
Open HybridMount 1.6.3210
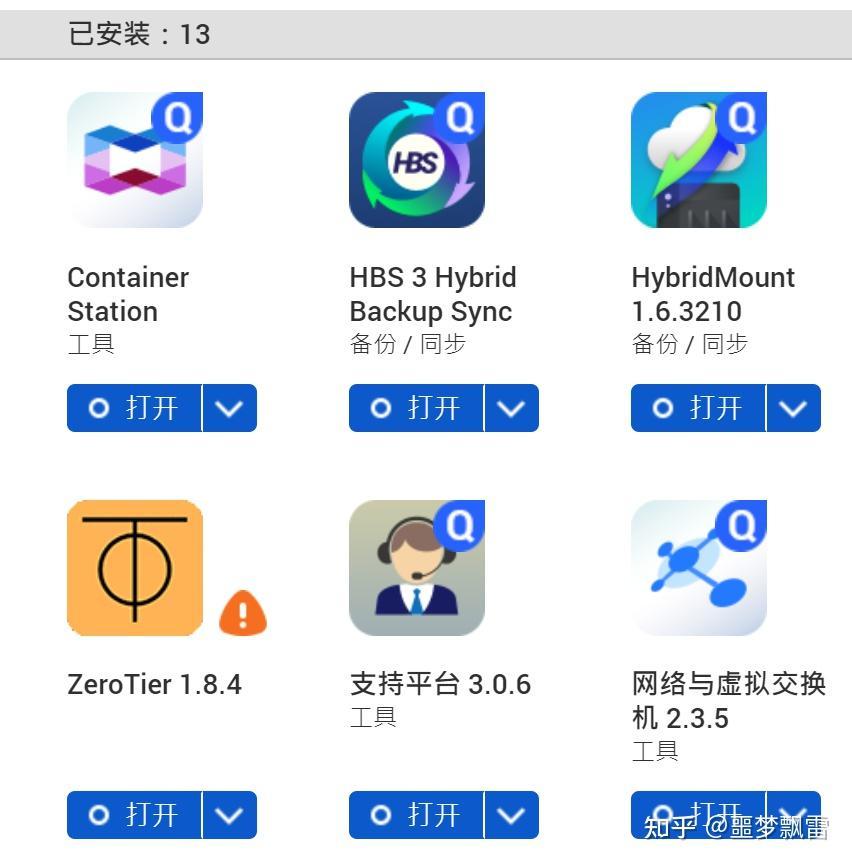tap(699, 408)
